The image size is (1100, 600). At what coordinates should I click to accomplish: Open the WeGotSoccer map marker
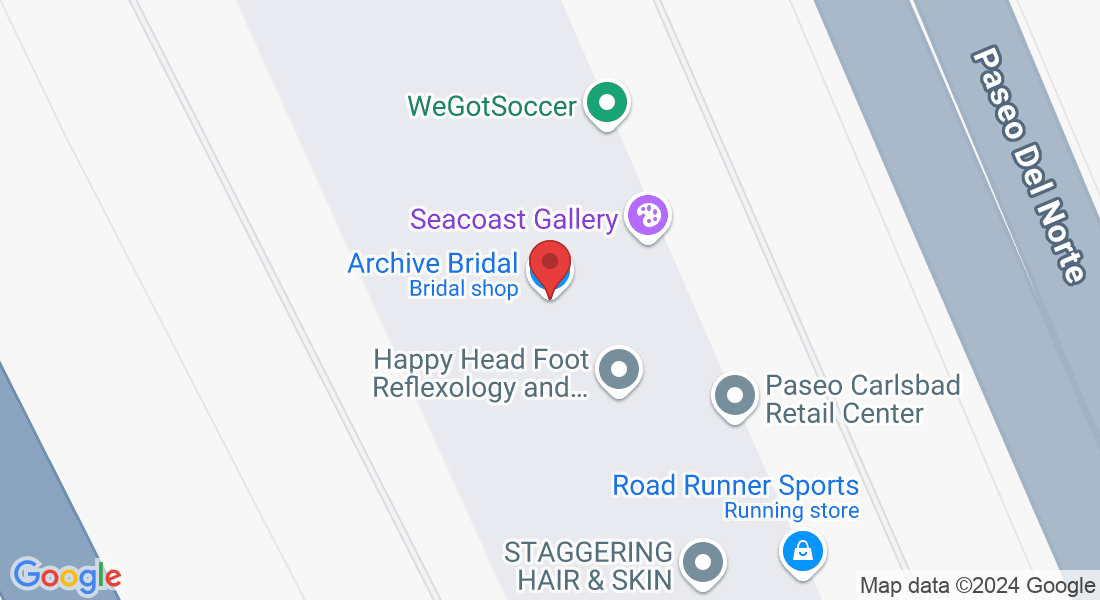pos(605,102)
